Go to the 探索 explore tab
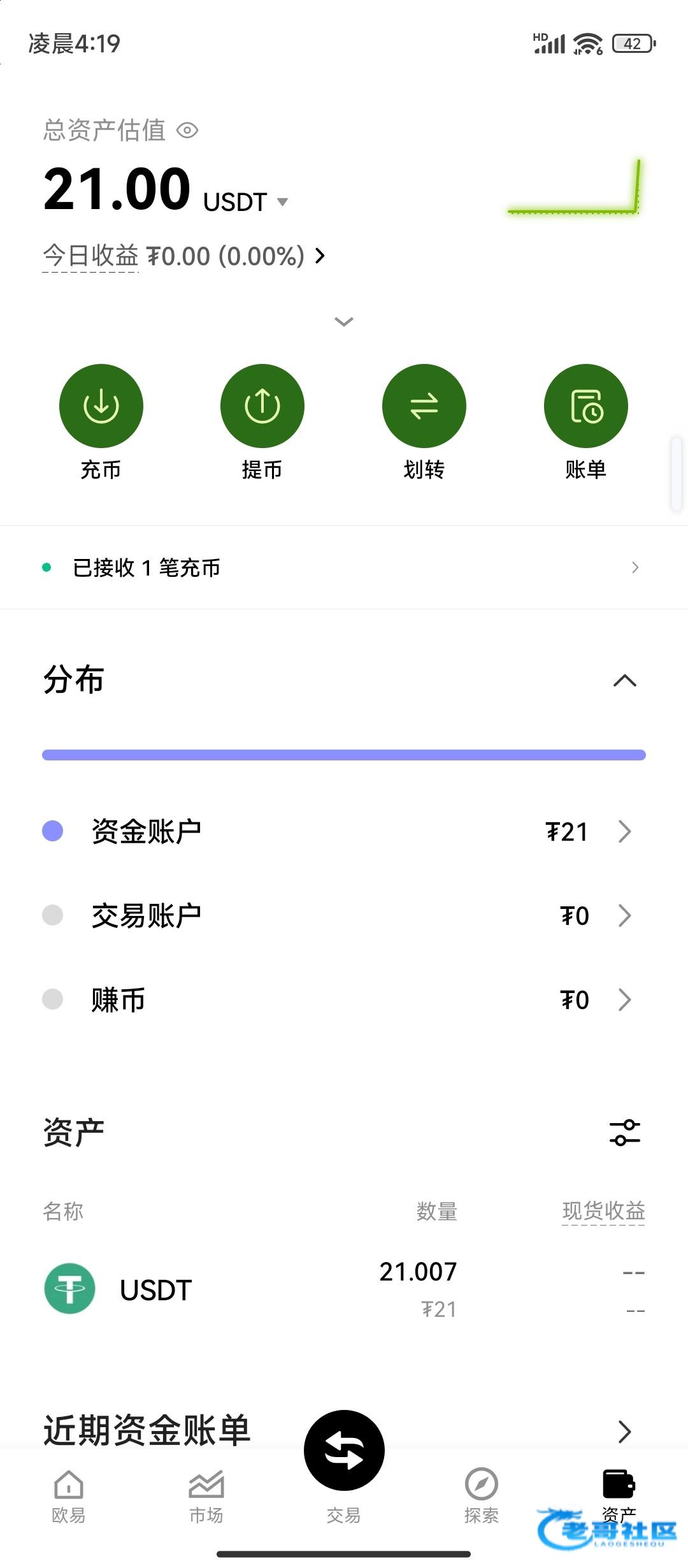This screenshot has height=1568, width=688. click(481, 1495)
